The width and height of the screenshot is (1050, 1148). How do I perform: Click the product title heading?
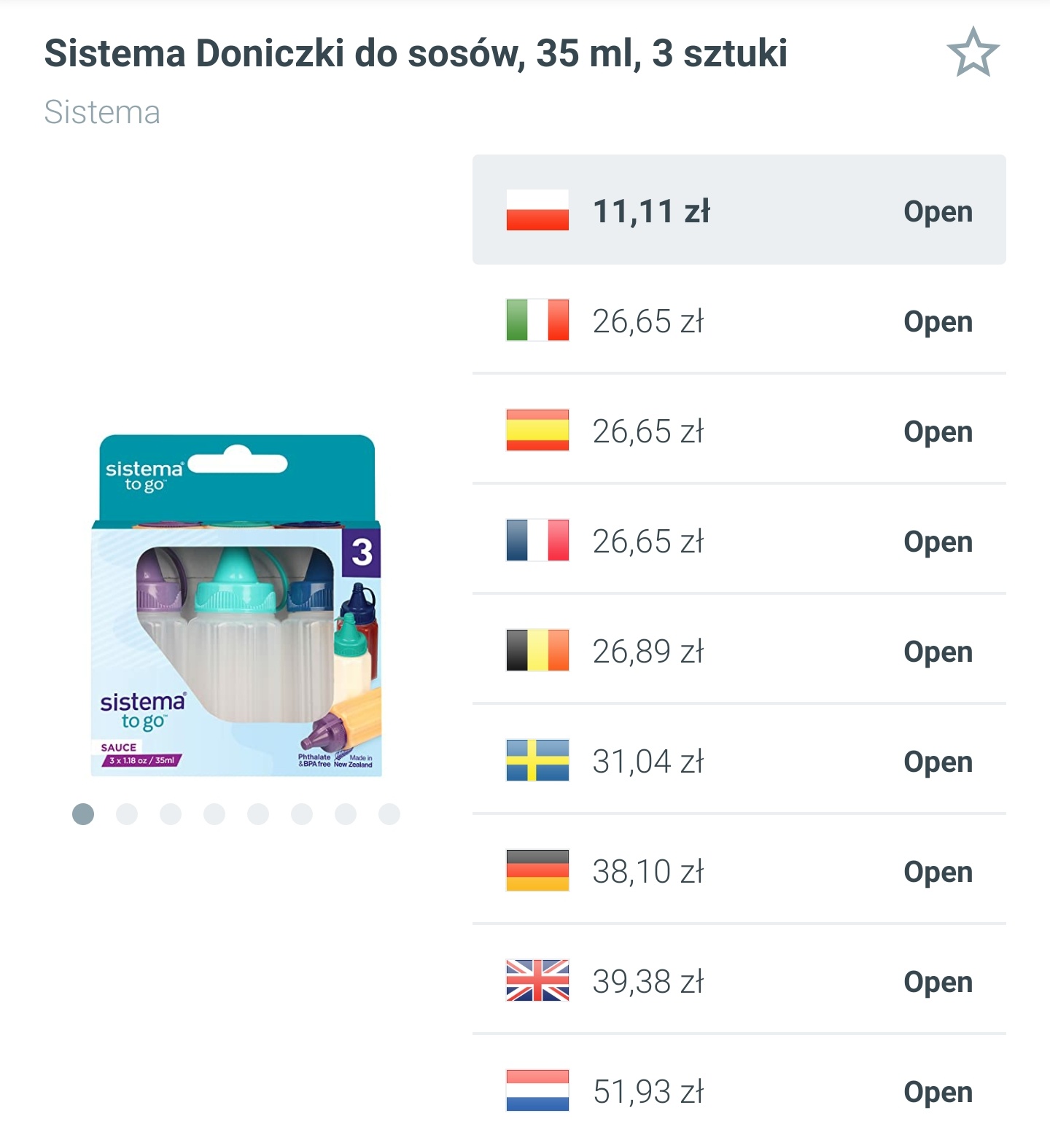[416, 52]
